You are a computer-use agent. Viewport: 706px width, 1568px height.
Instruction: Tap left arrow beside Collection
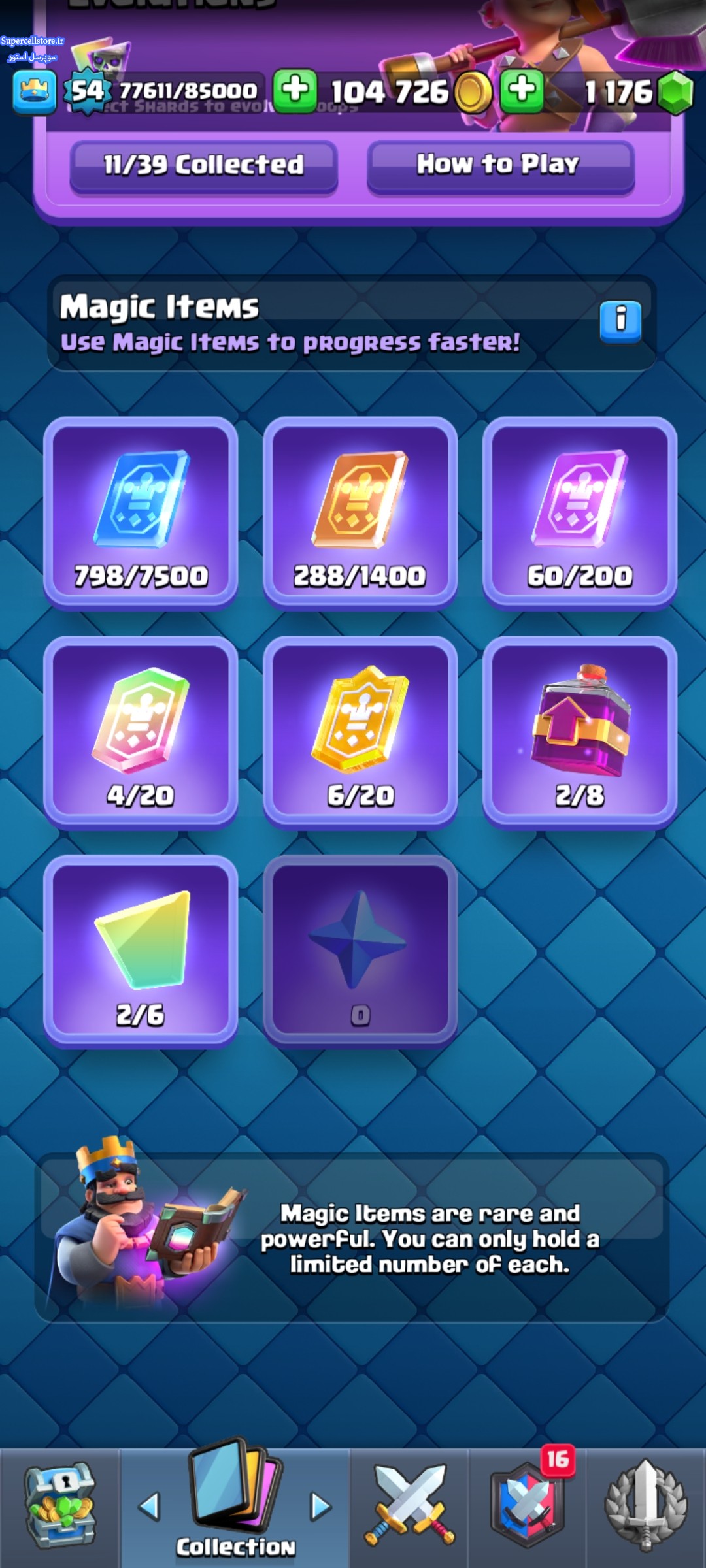(x=150, y=1507)
